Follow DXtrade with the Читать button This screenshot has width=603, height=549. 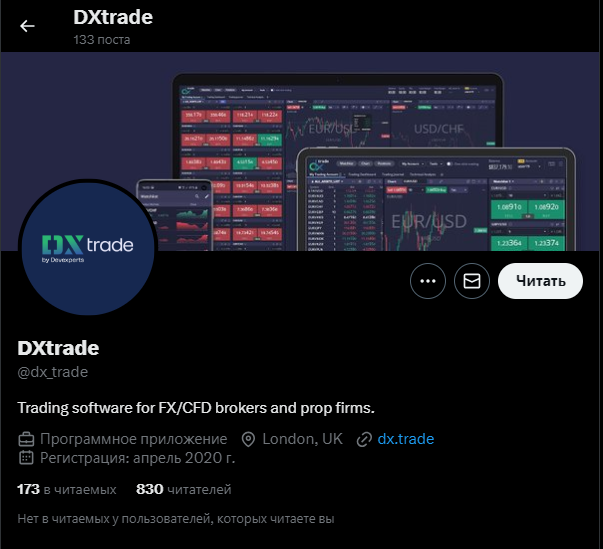(540, 282)
